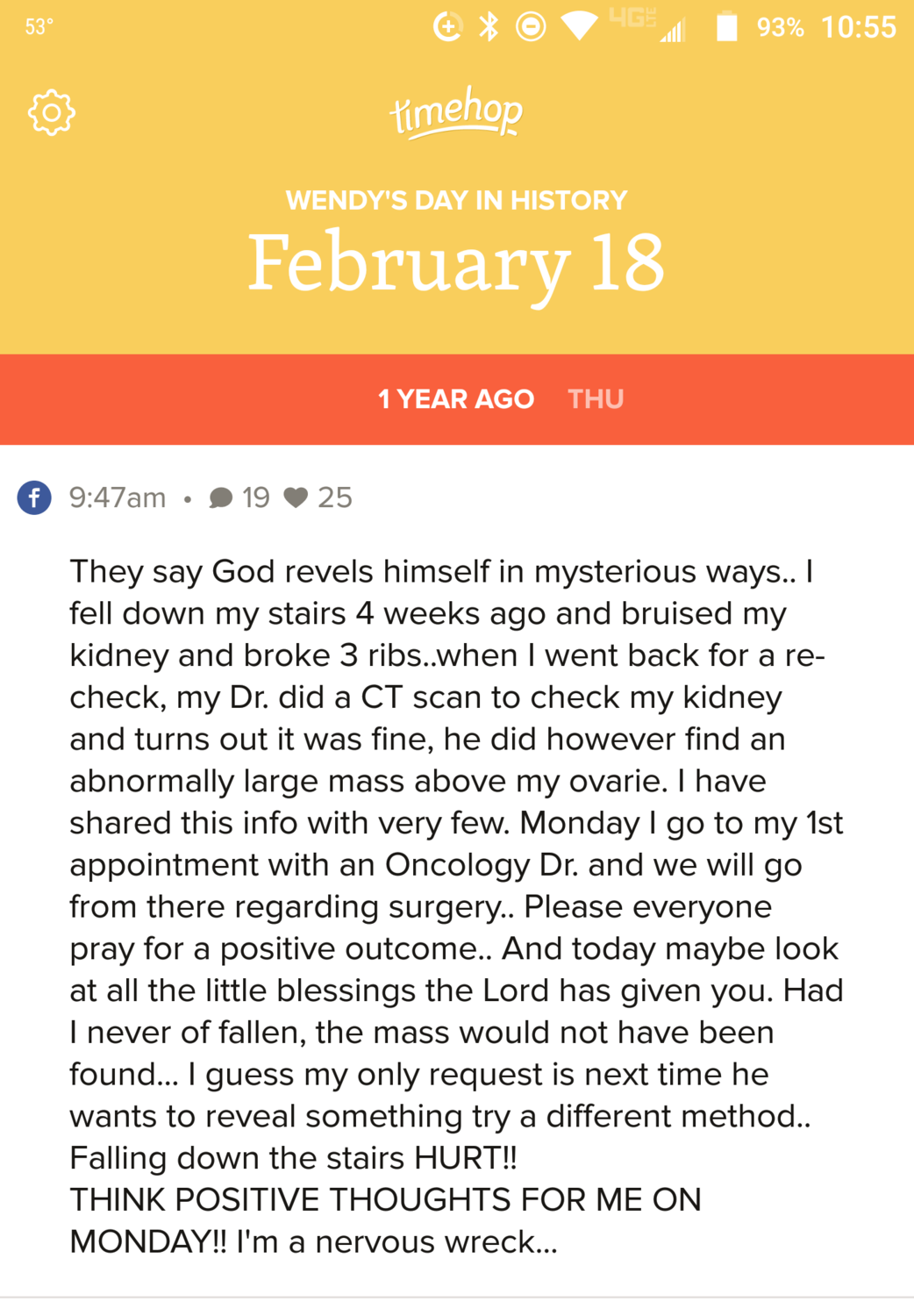Viewport: 914px width, 1316px height.
Task: Open the Facebook source icon
Action: coord(34,497)
